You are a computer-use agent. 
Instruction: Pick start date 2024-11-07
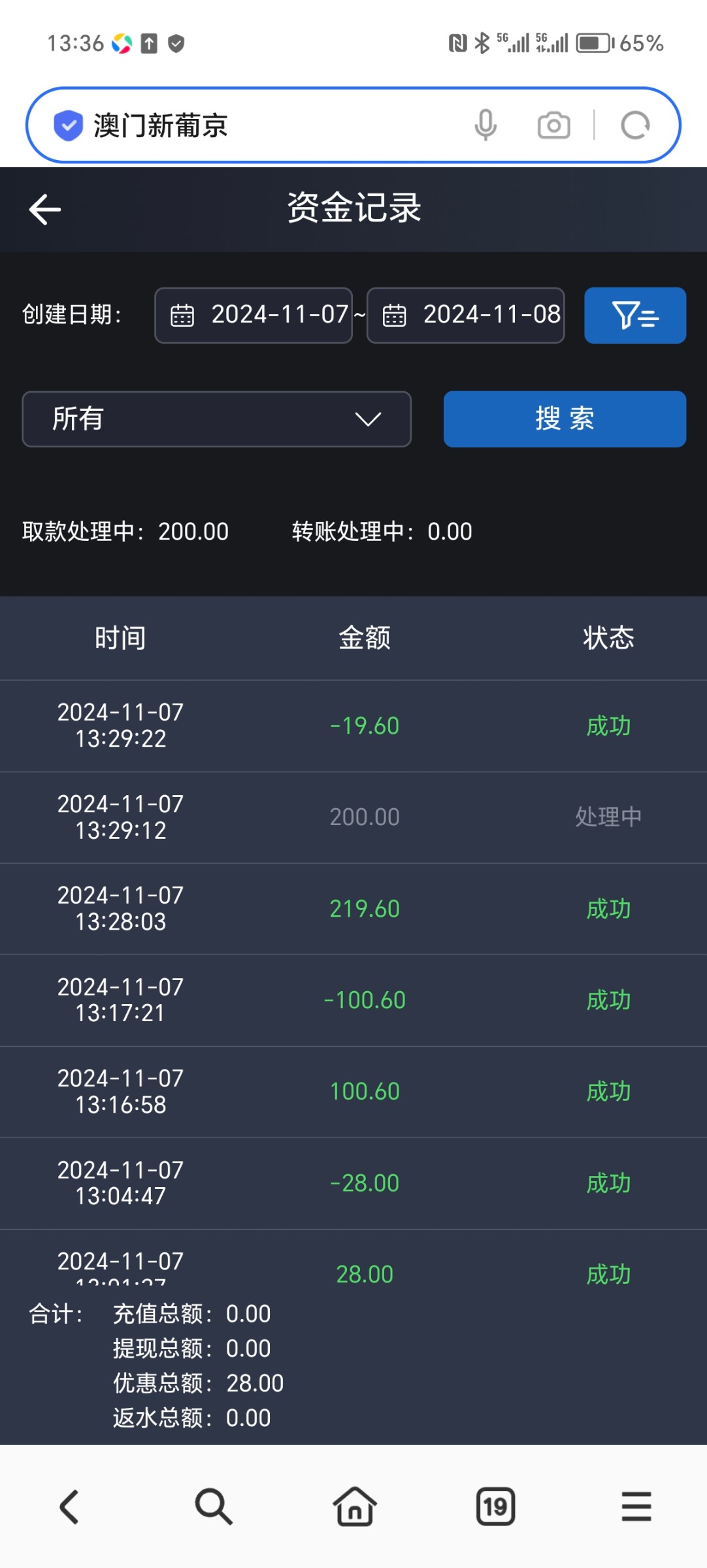click(254, 315)
